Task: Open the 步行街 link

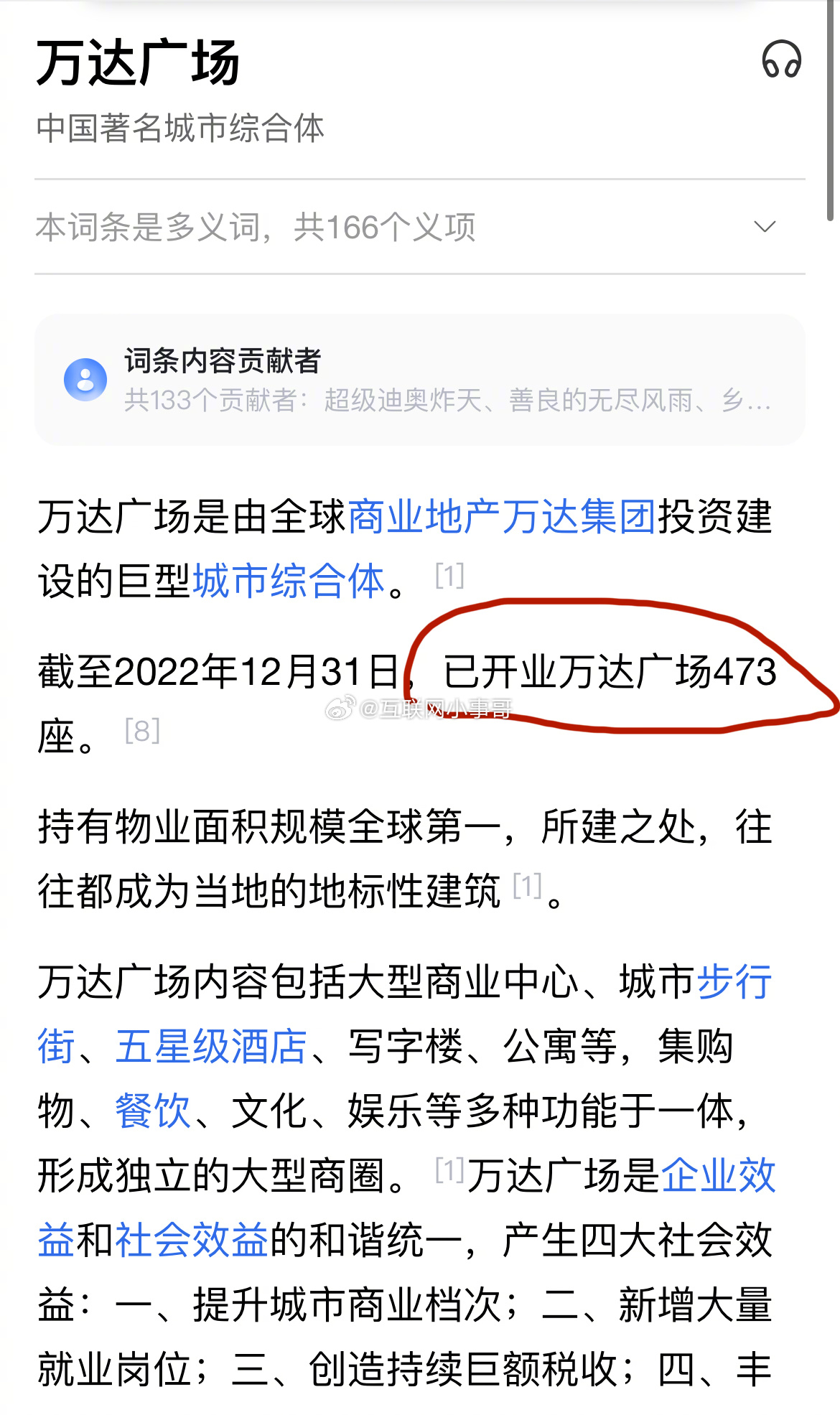Action: tap(734, 982)
